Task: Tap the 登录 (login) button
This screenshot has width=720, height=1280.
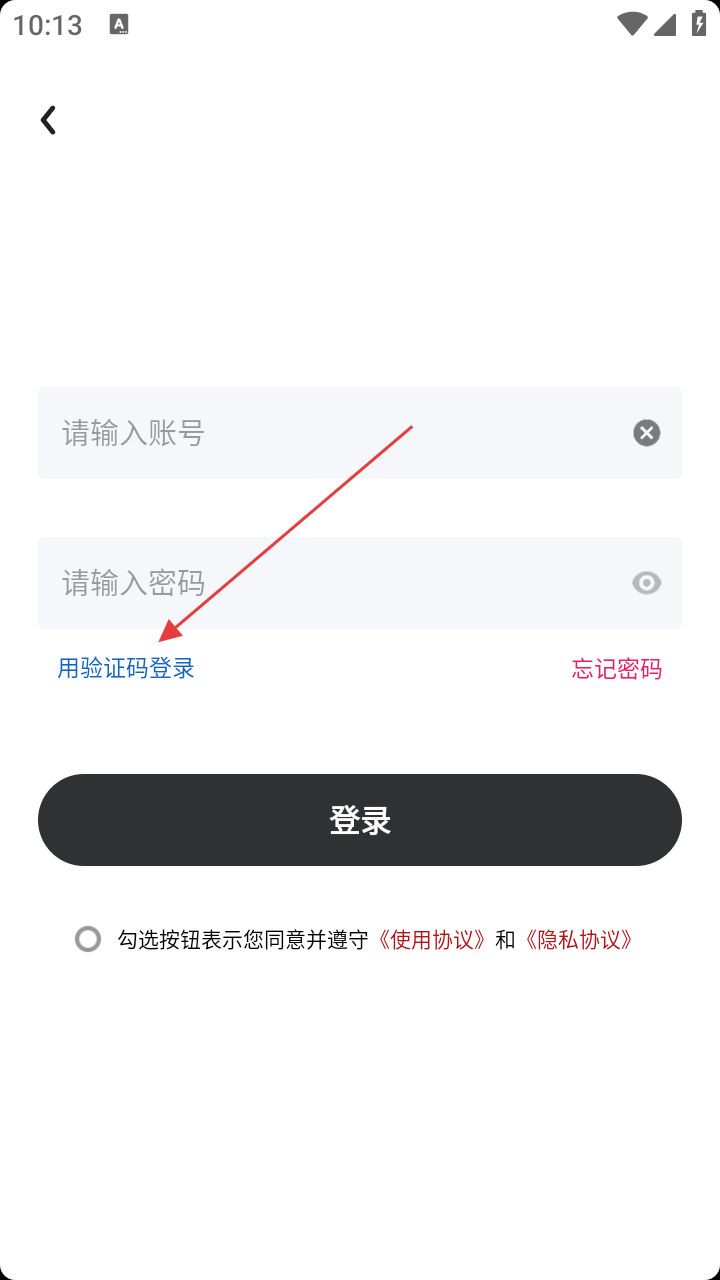Action: coord(360,820)
